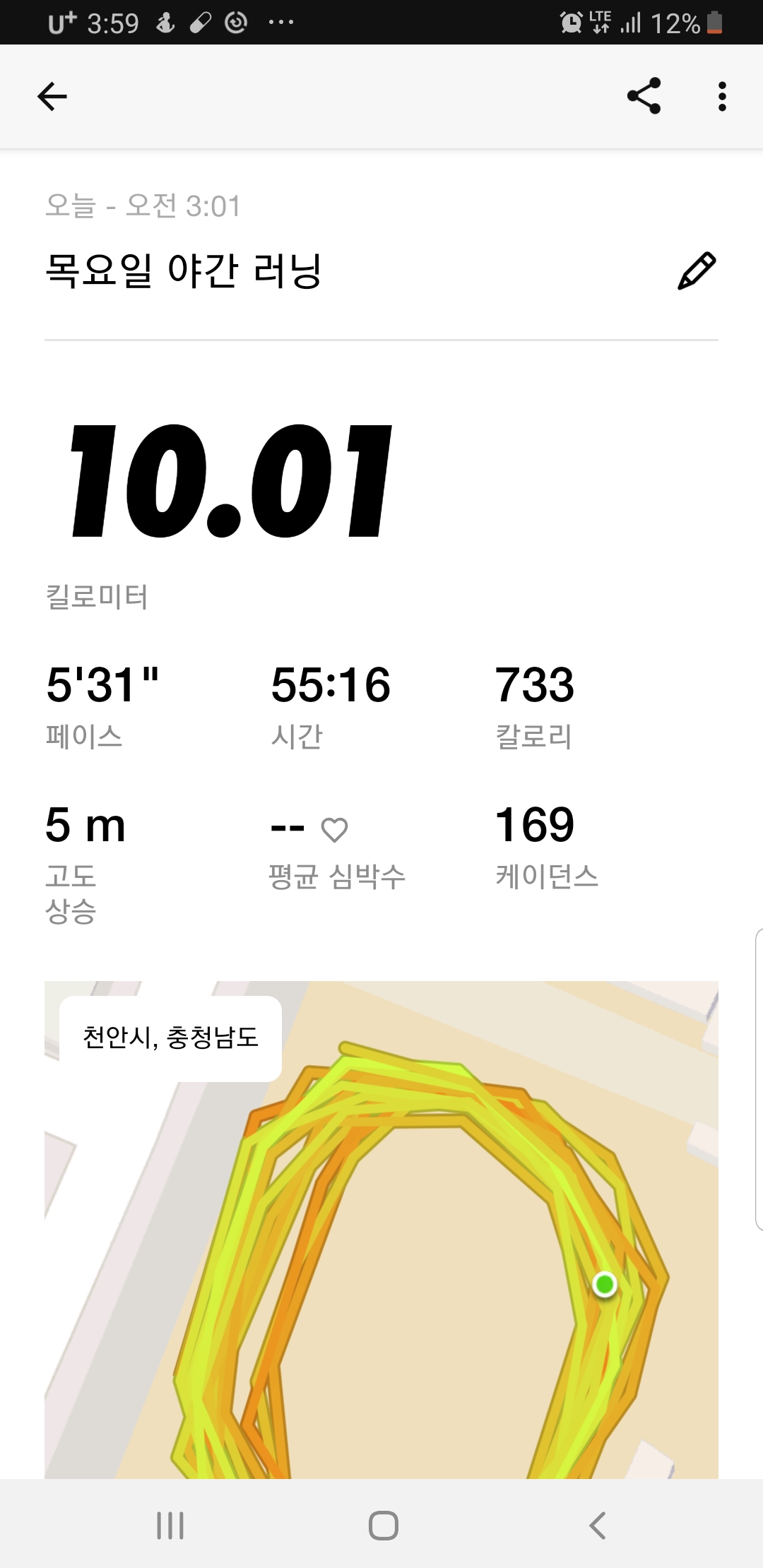Go back using the top-left arrow
This screenshot has width=763, height=1568.
click(x=52, y=97)
